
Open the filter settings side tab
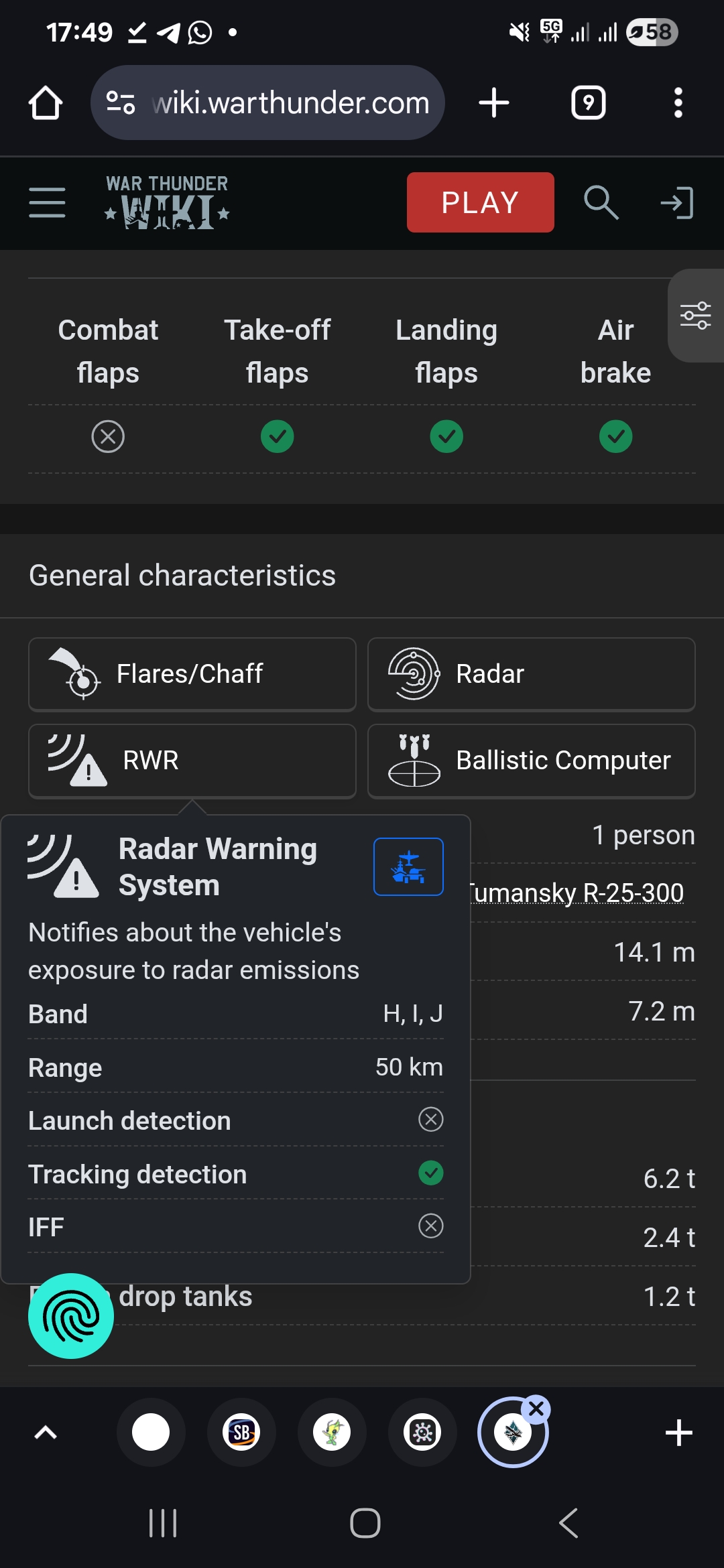click(x=696, y=316)
